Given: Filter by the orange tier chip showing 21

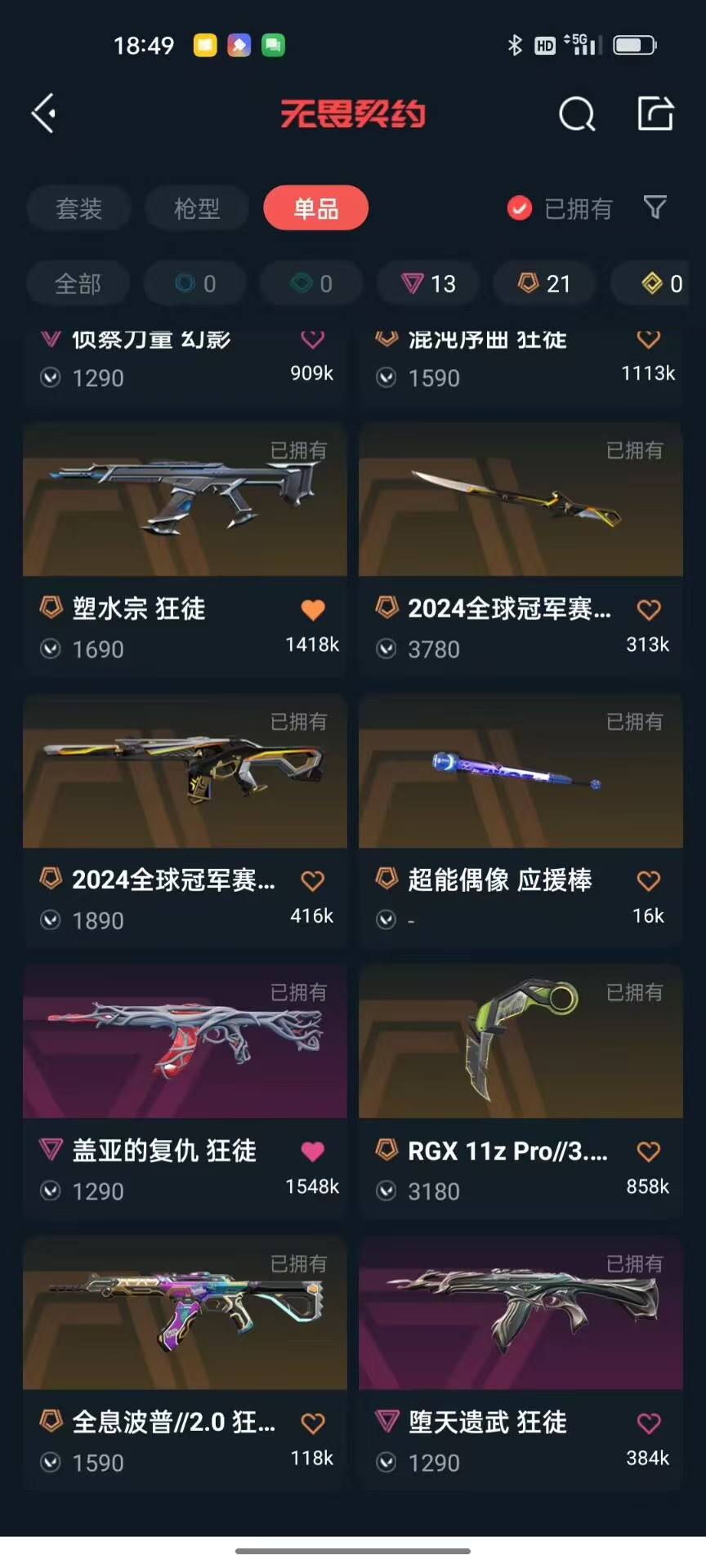Looking at the screenshot, I should pyautogui.click(x=544, y=283).
